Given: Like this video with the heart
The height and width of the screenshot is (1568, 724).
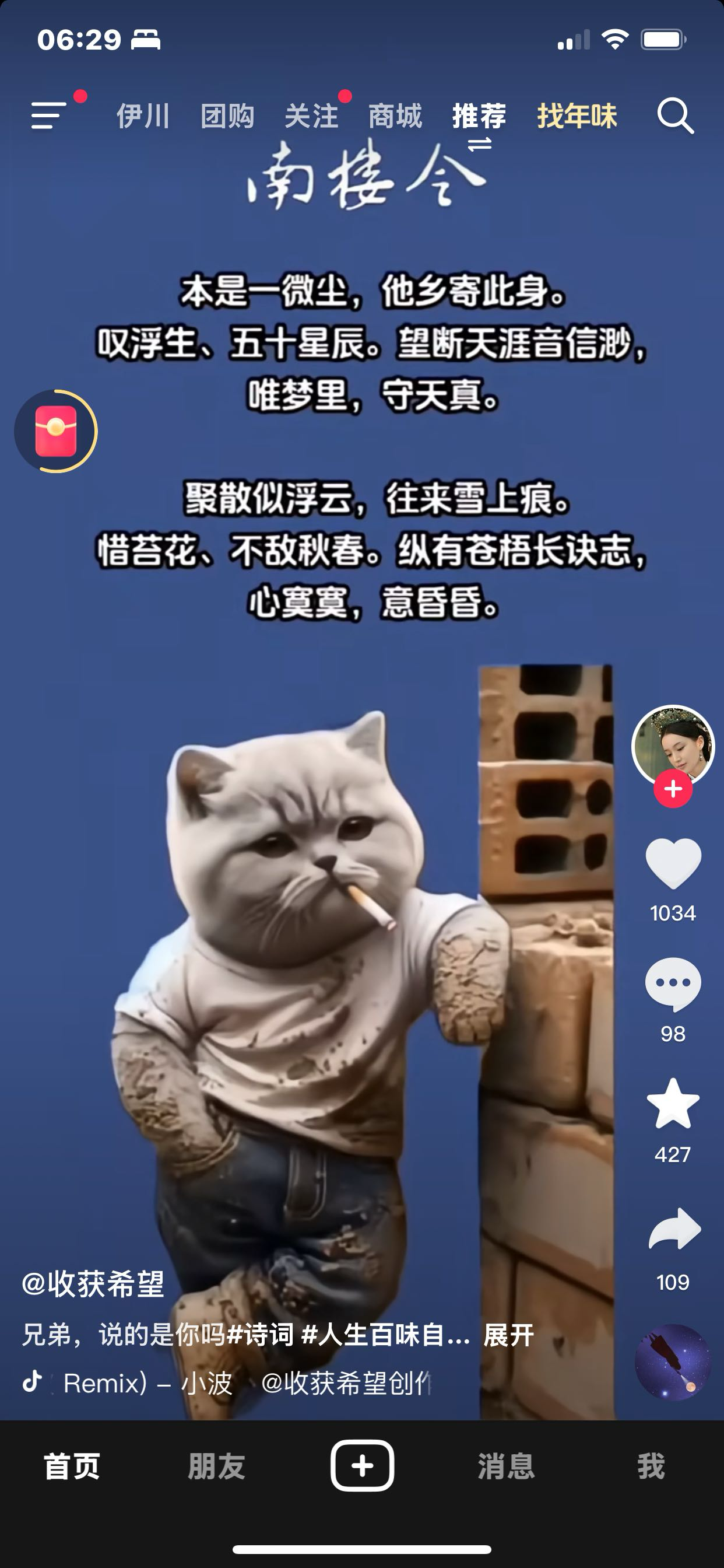Looking at the screenshot, I should click(x=672, y=863).
